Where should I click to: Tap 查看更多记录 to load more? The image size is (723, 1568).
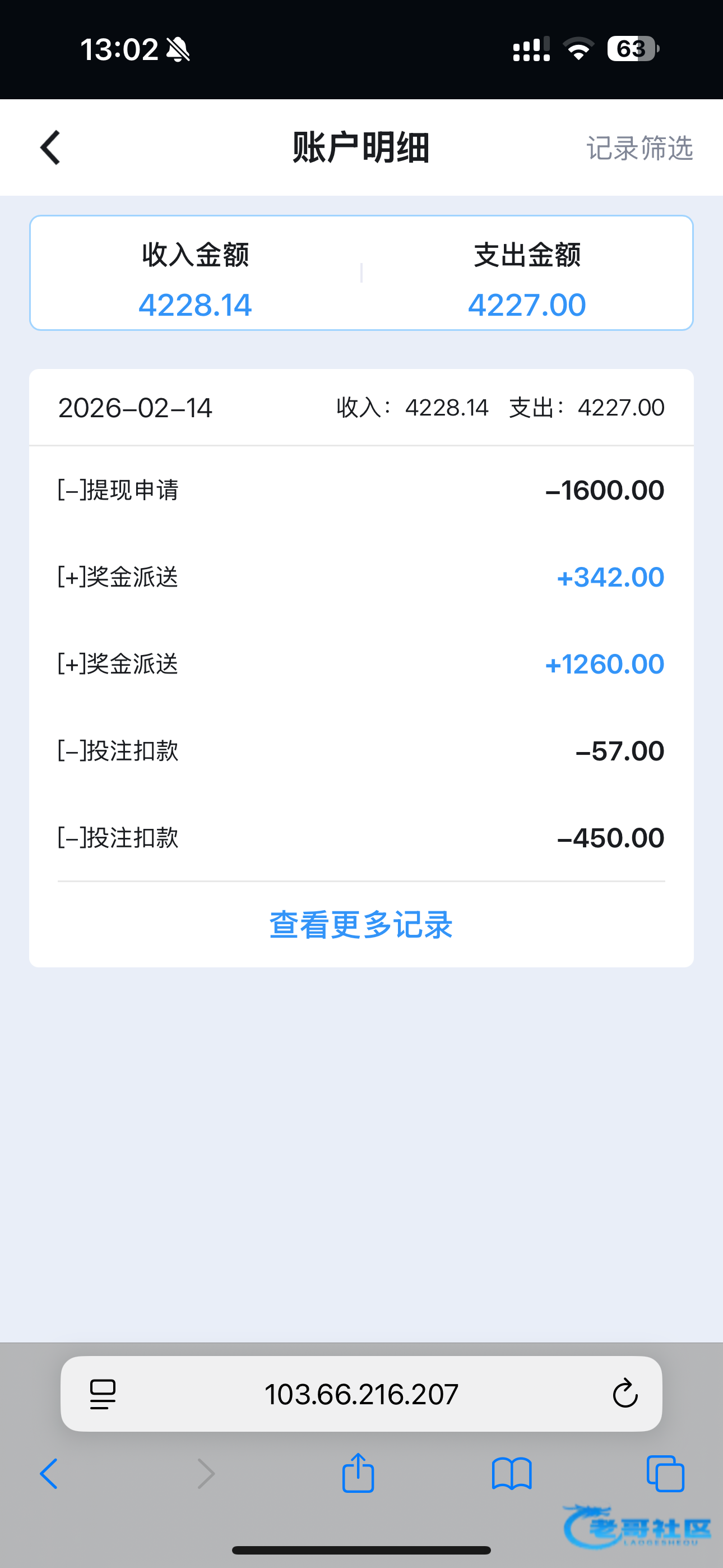point(361,925)
